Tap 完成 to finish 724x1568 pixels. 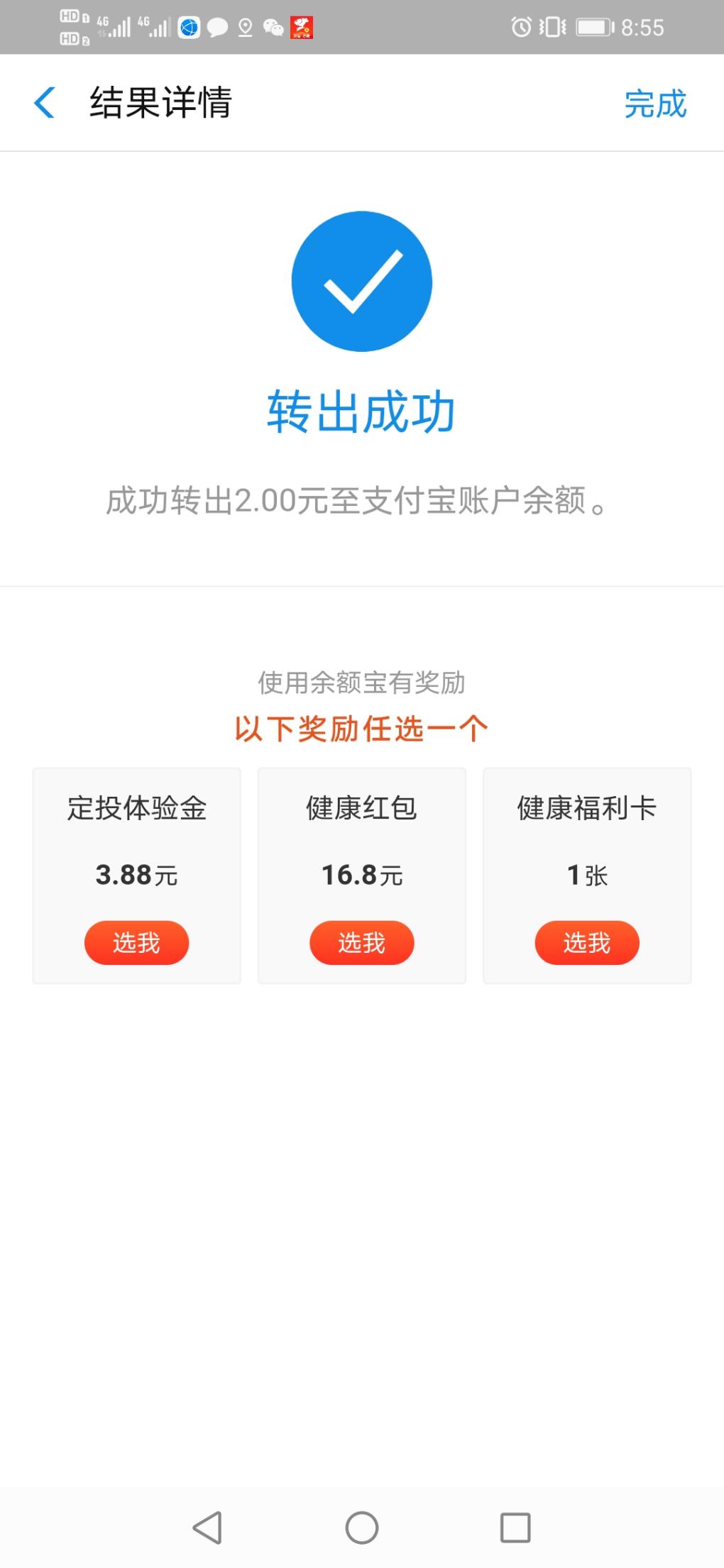click(x=655, y=104)
